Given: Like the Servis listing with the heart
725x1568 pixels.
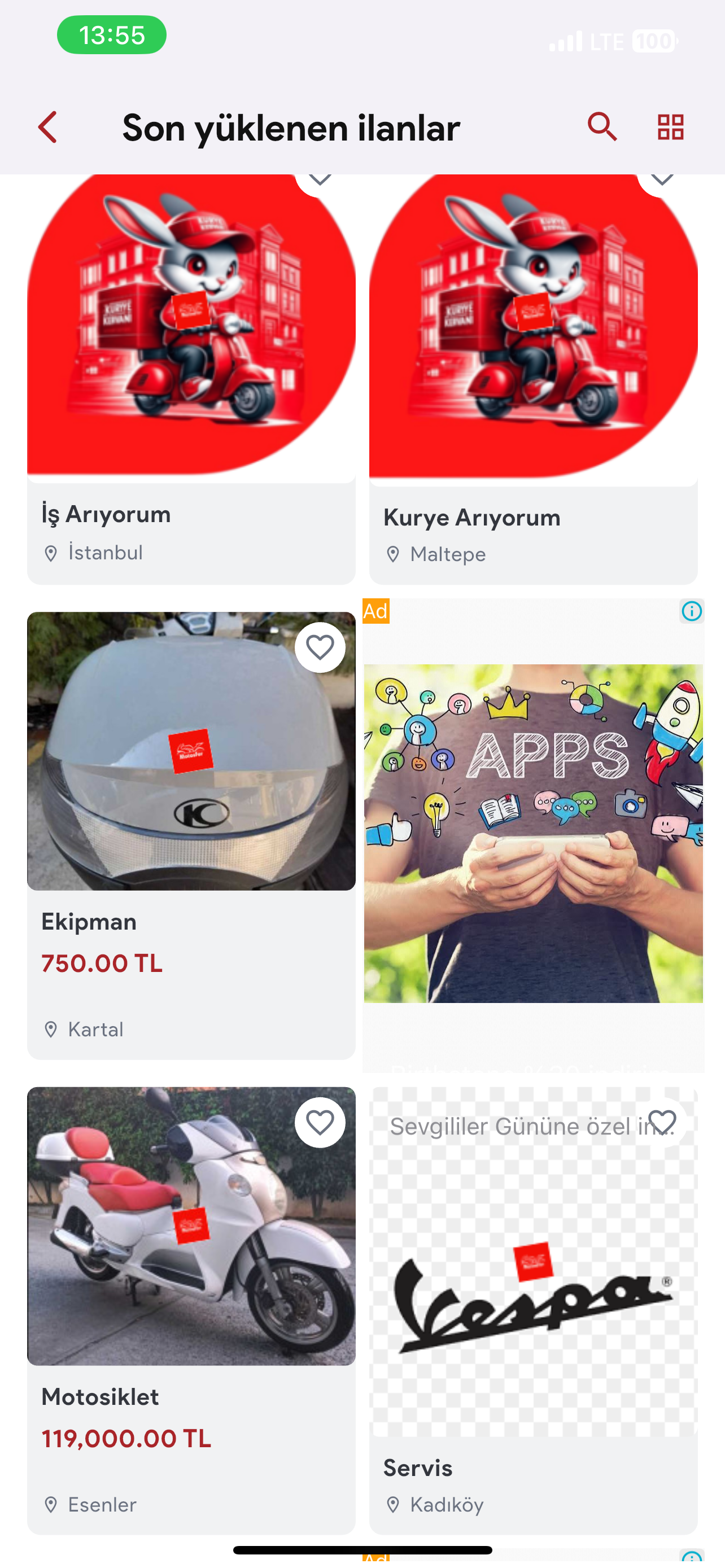Looking at the screenshot, I should click(x=662, y=1122).
